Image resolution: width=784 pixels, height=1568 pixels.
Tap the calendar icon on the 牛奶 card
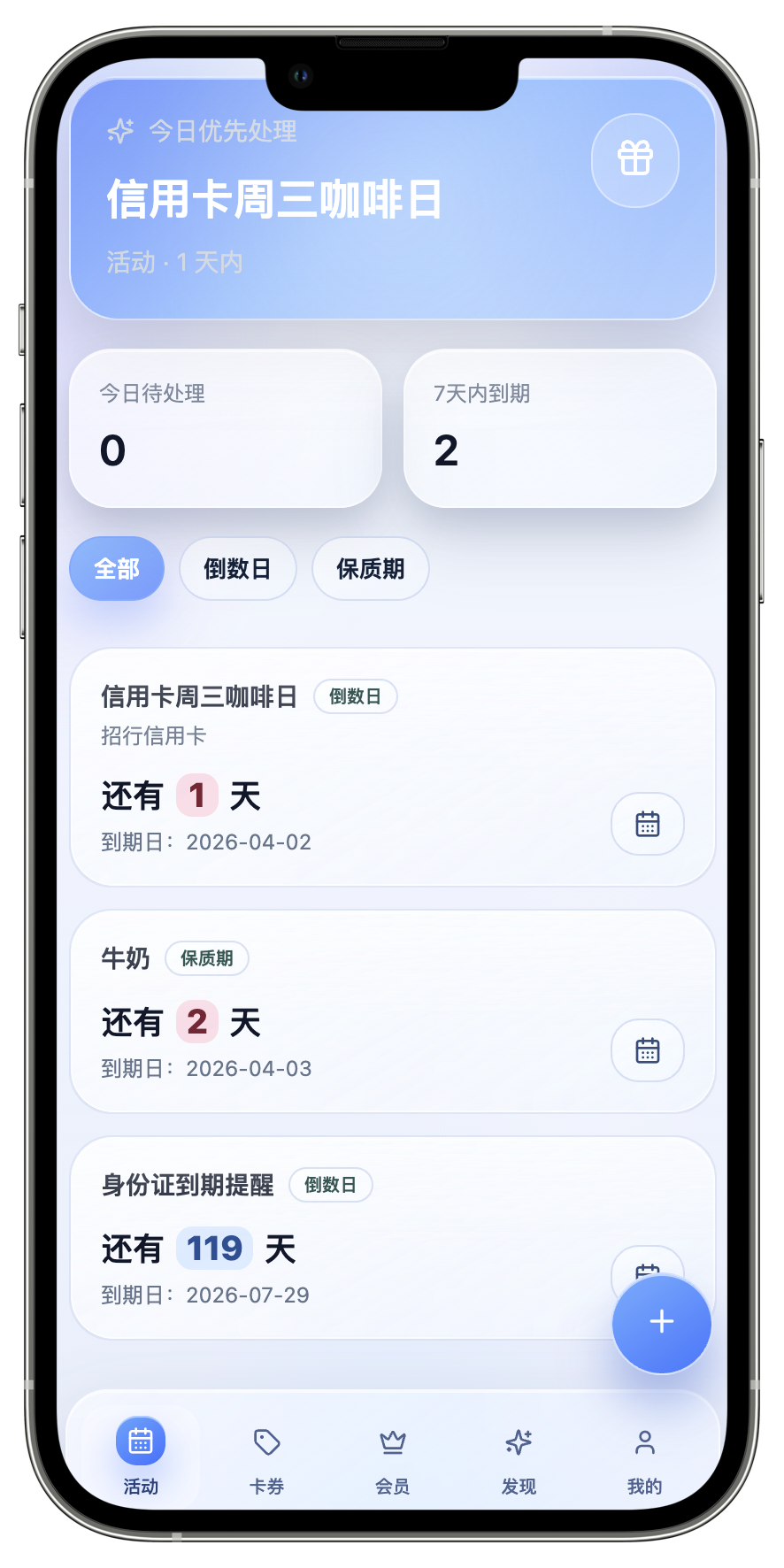coord(647,1049)
